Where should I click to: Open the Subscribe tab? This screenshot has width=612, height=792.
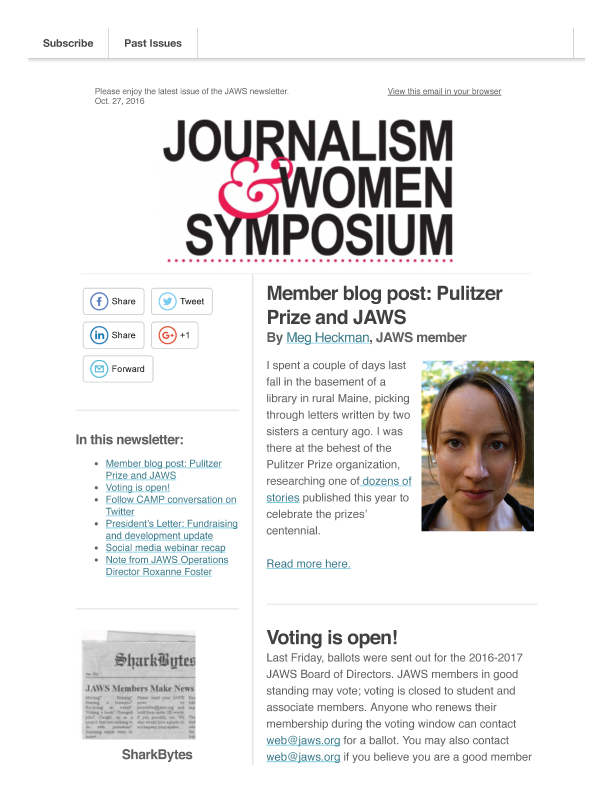[x=68, y=43]
